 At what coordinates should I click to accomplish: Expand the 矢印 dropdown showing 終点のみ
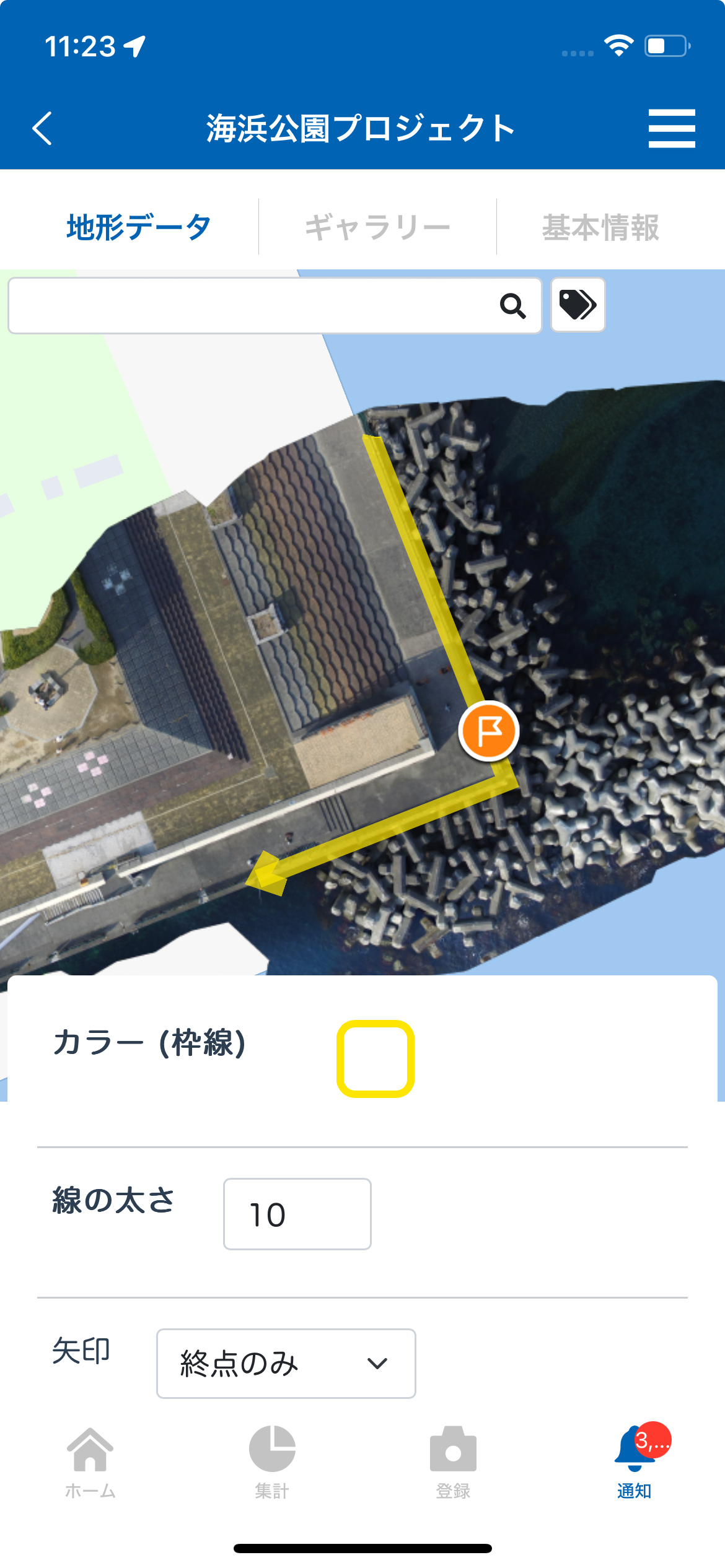tap(286, 1363)
